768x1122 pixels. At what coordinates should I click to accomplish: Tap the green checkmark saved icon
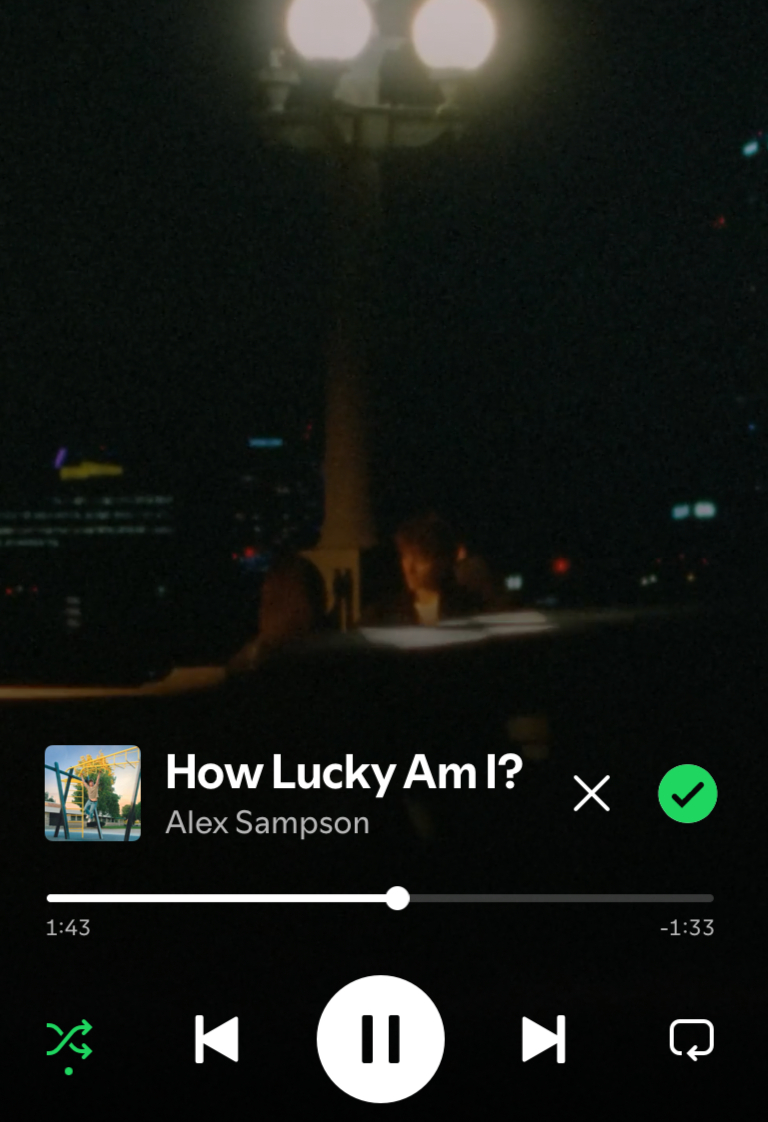(688, 794)
